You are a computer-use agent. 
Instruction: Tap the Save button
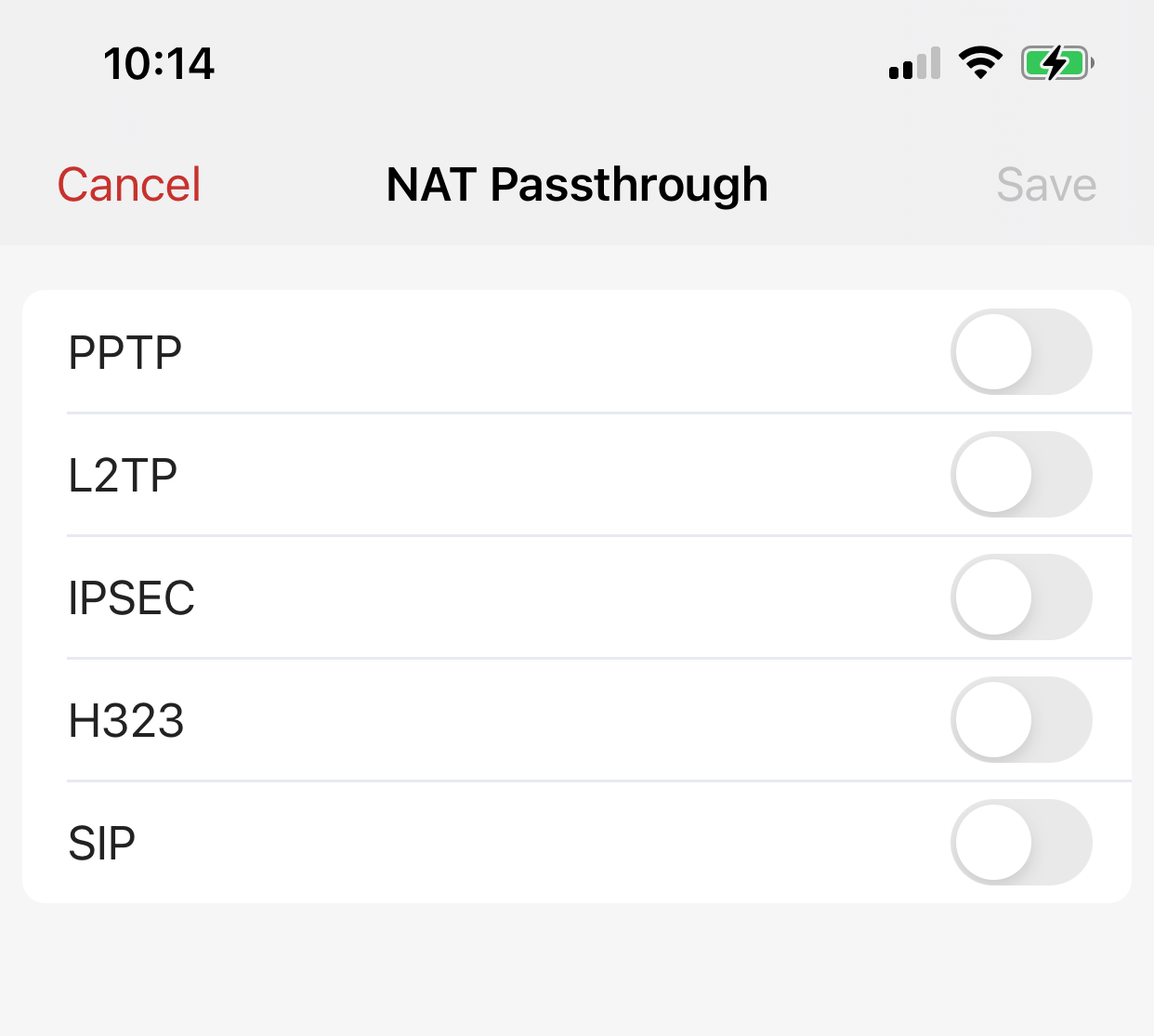[1045, 184]
